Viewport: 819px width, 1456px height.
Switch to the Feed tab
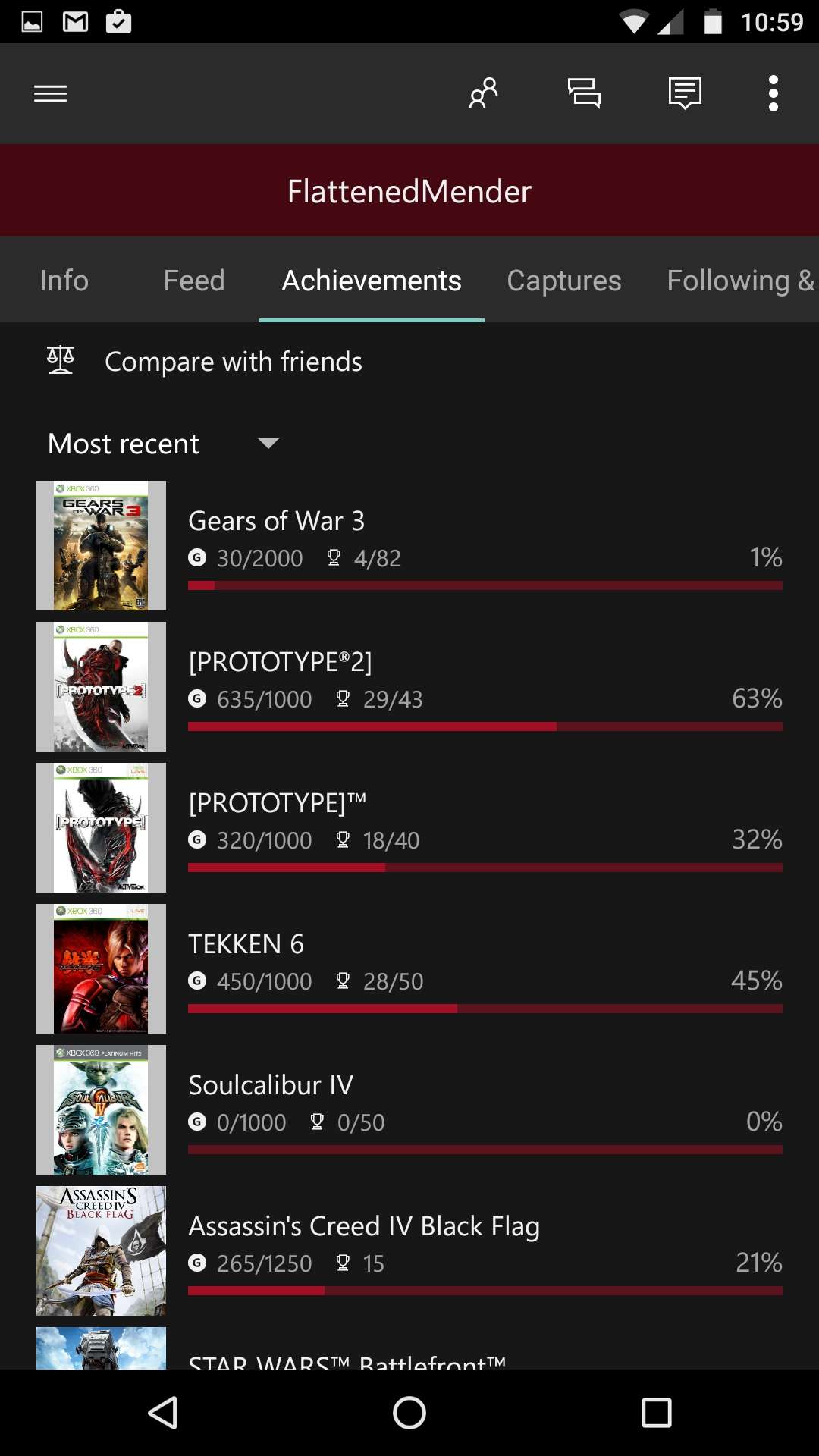(194, 281)
